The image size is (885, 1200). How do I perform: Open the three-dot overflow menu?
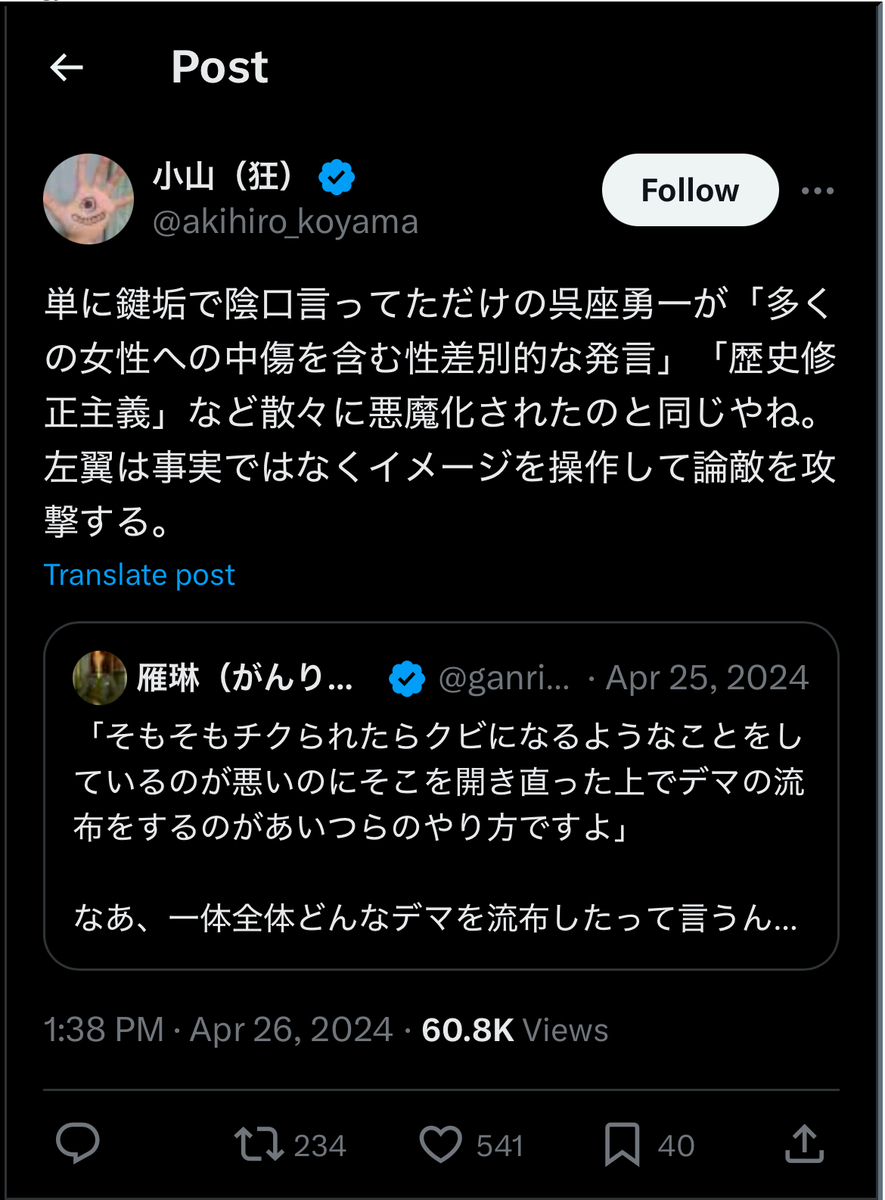818,191
